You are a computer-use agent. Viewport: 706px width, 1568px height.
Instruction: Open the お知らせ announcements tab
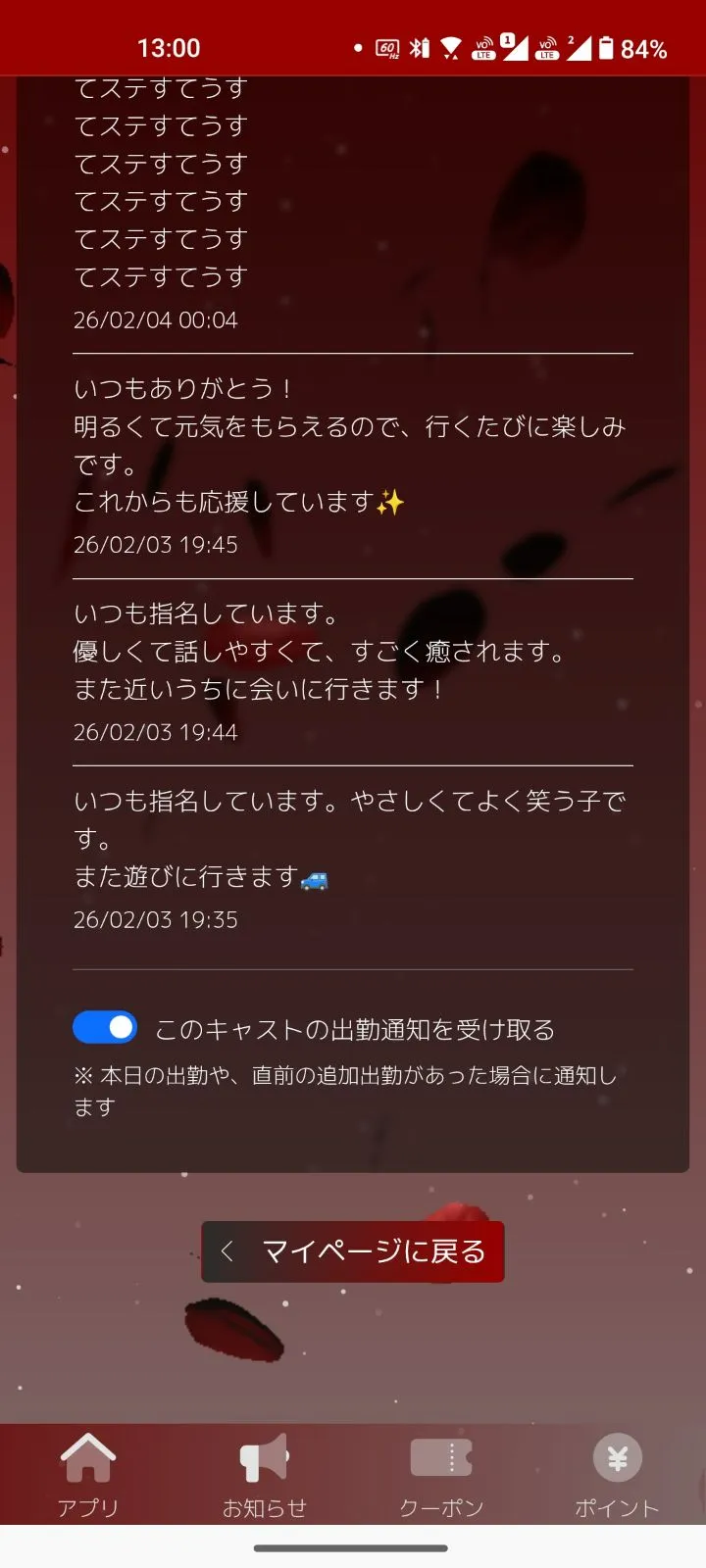point(265,1474)
